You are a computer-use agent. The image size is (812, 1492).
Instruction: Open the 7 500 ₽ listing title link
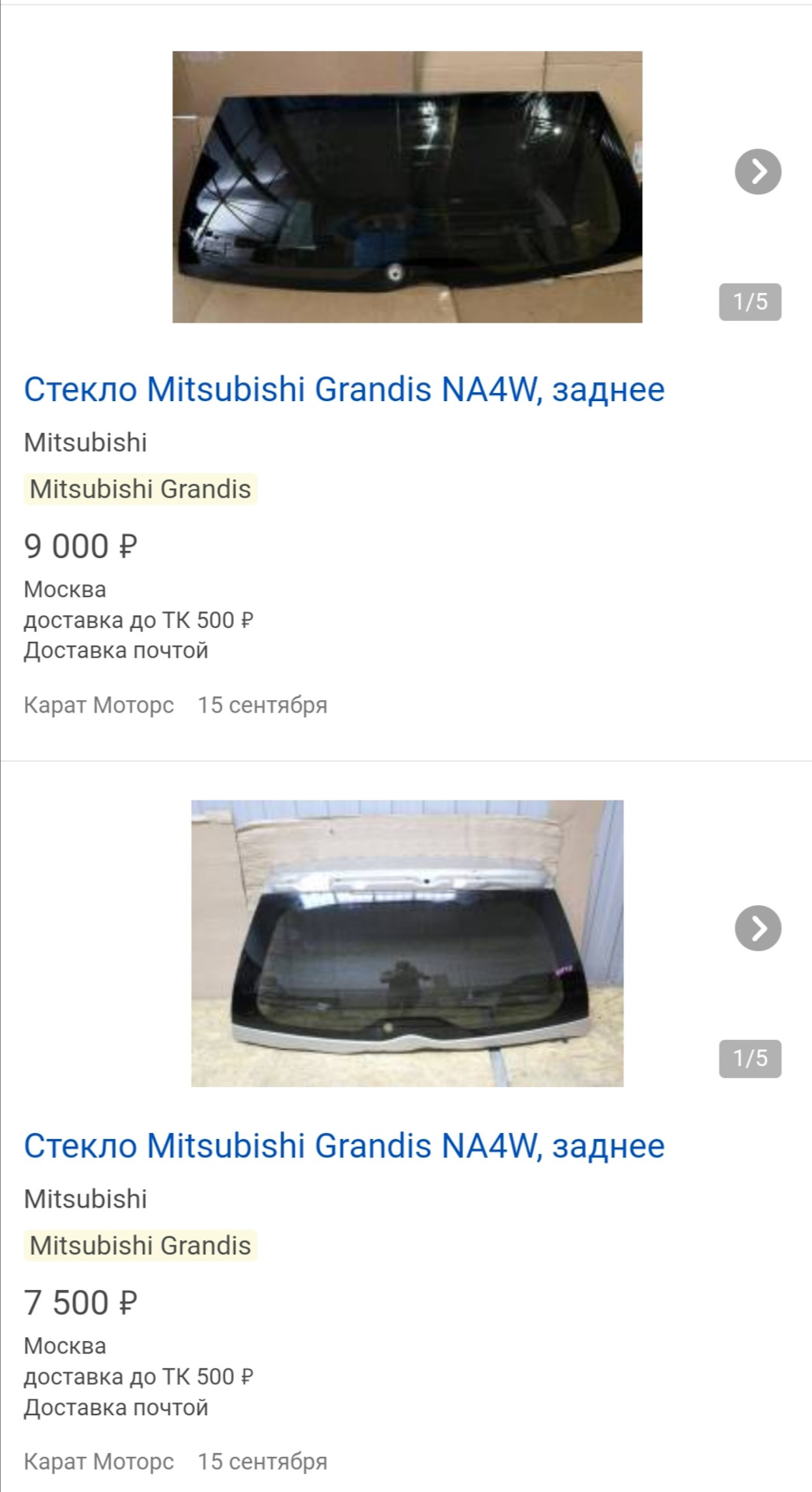click(x=344, y=1145)
